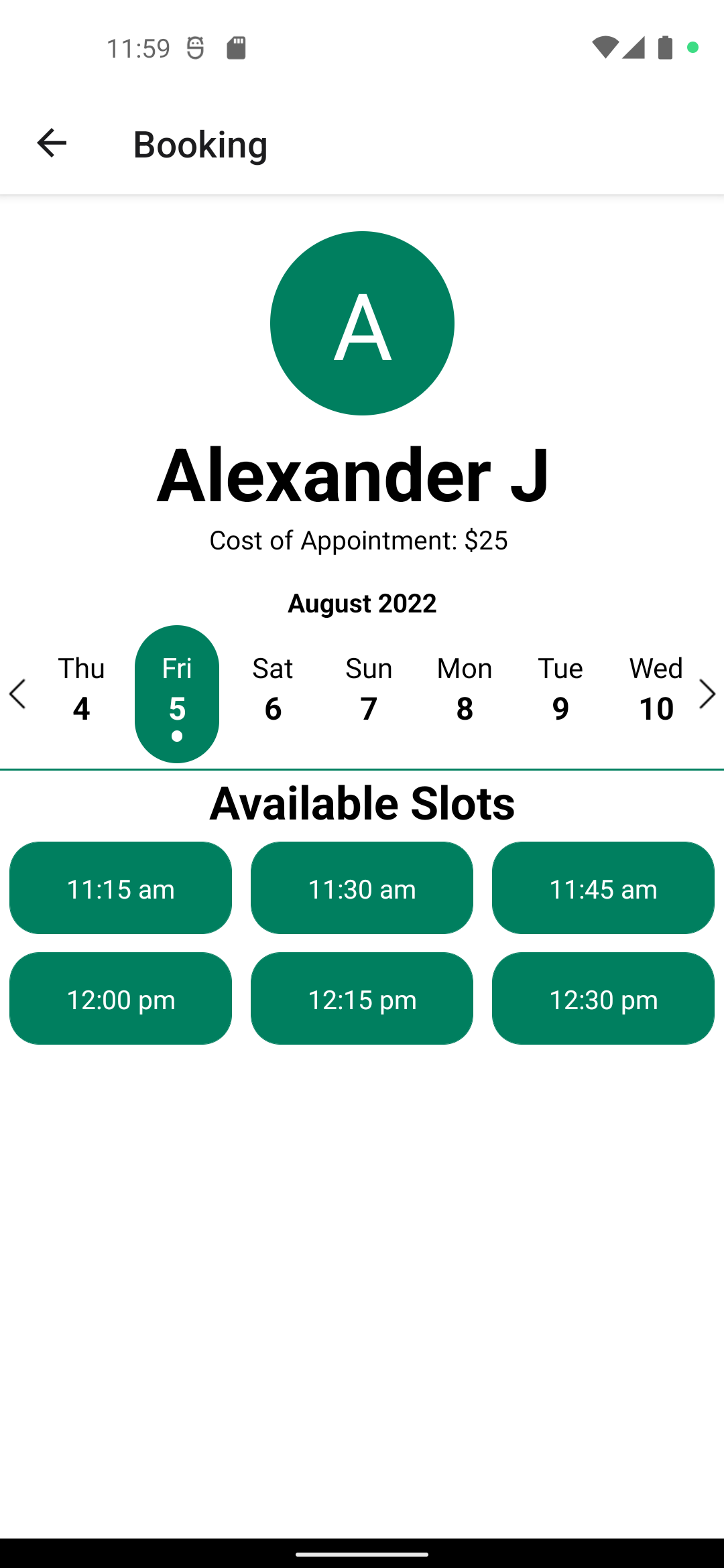Select Monday 8 for the appointment
The width and height of the screenshot is (724, 1568).
tap(465, 690)
